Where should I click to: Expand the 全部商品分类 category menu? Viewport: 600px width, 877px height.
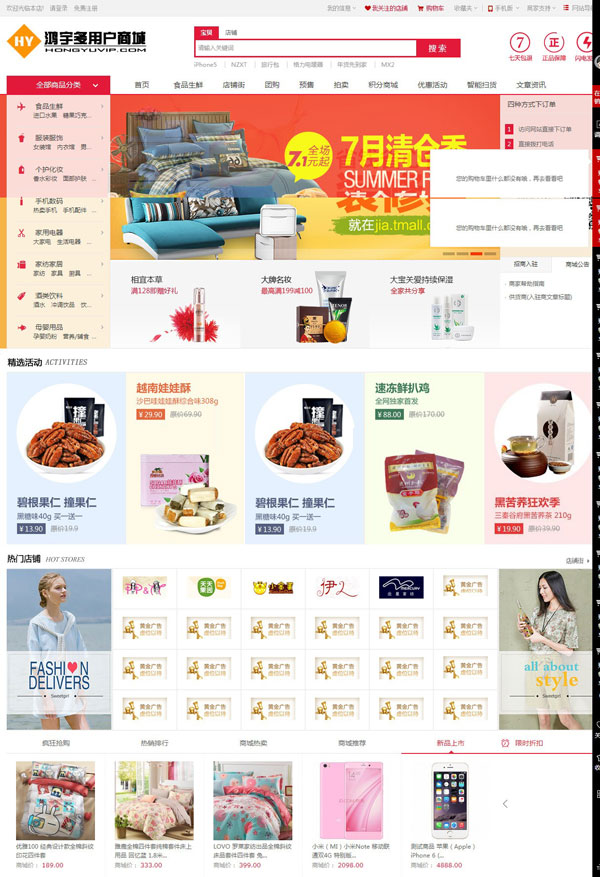click(x=58, y=85)
